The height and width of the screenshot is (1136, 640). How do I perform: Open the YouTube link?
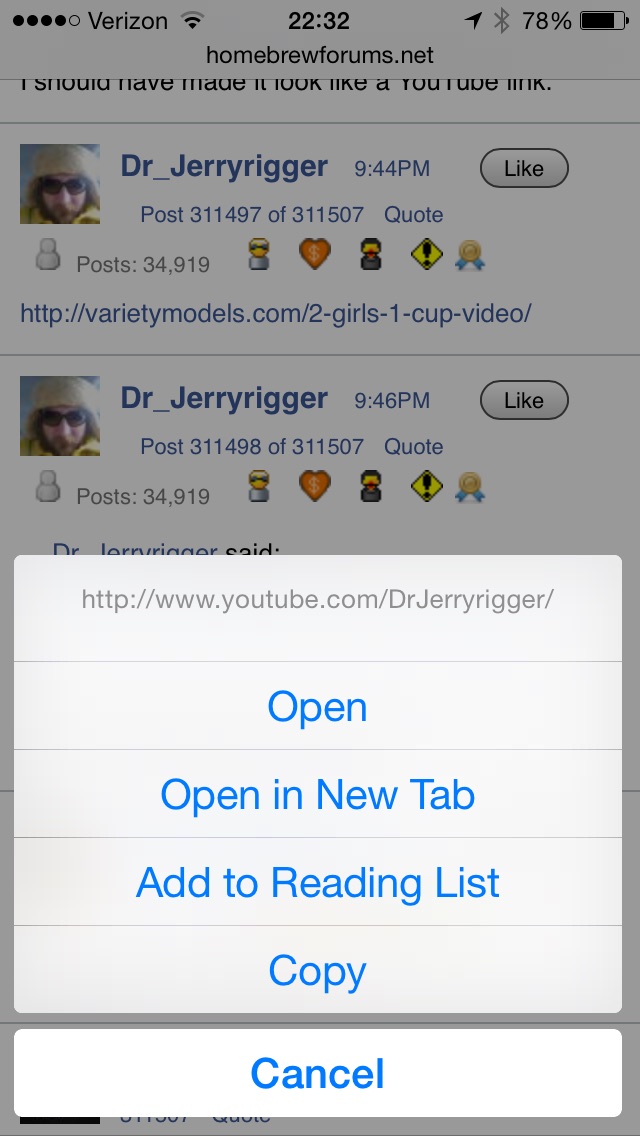(317, 706)
